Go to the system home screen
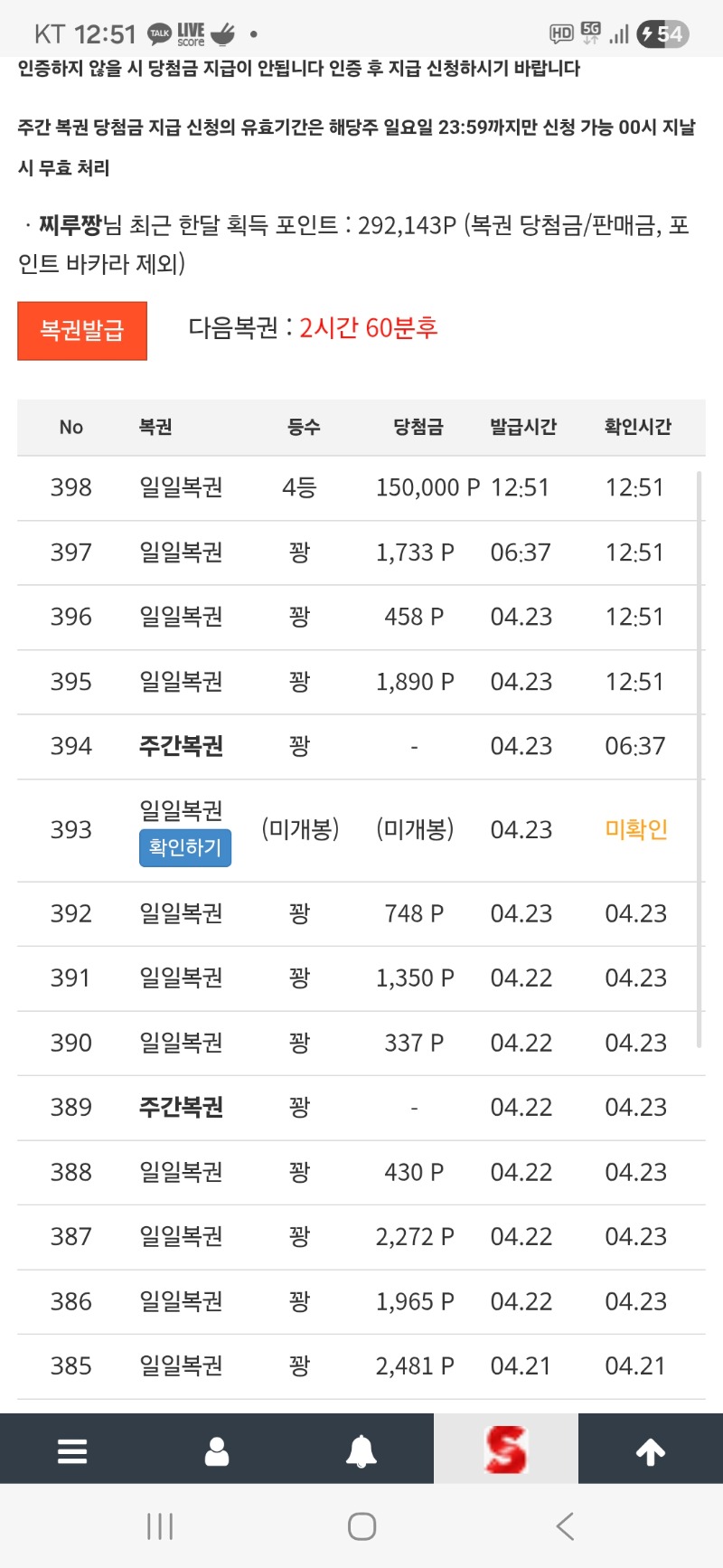This screenshot has height=1568, width=723. [x=361, y=1526]
